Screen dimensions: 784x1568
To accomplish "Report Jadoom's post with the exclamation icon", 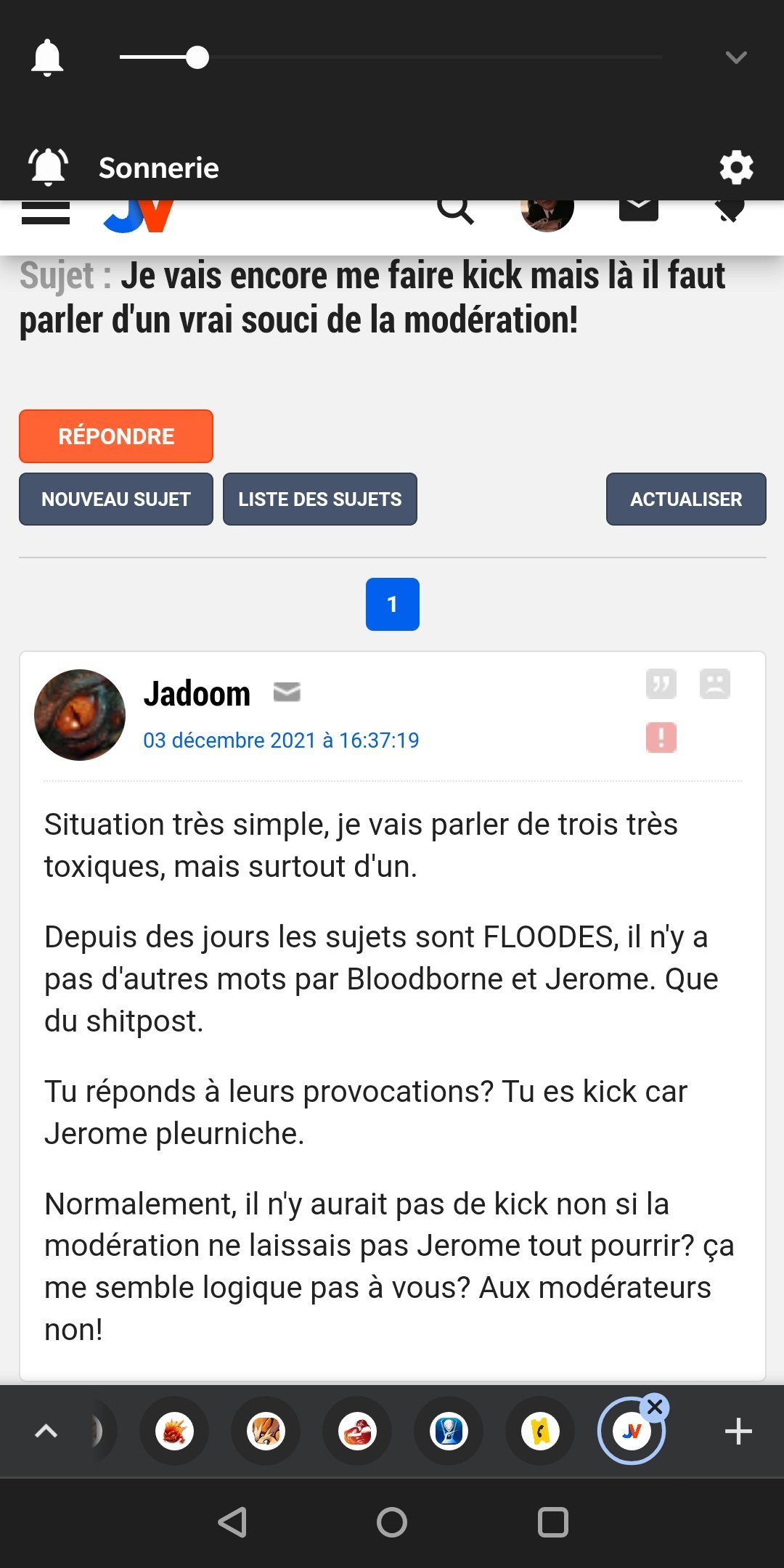I will coord(661,738).
